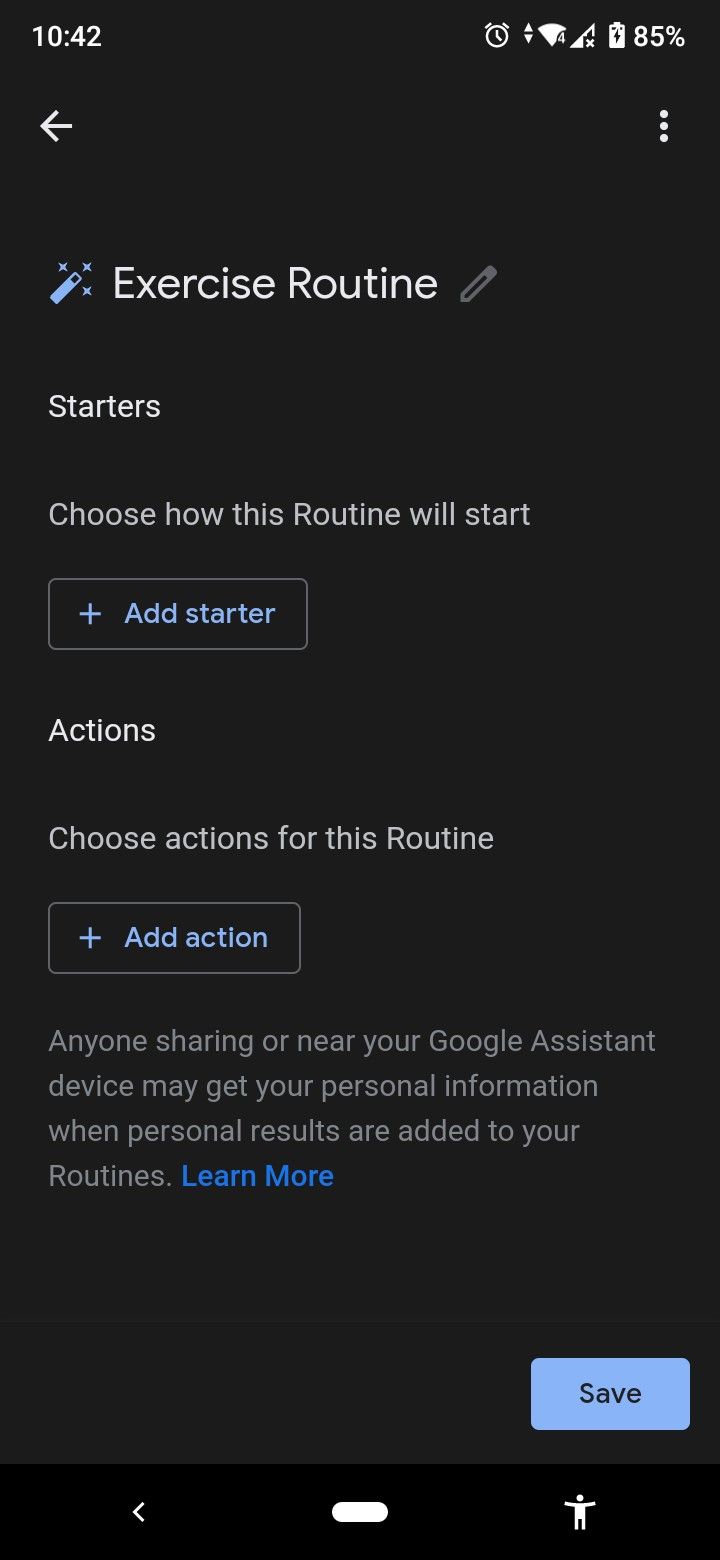Viewport: 720px width, 1560px height.
Task: Save the Exercise Routine
Action: [x=610, y=1393]
